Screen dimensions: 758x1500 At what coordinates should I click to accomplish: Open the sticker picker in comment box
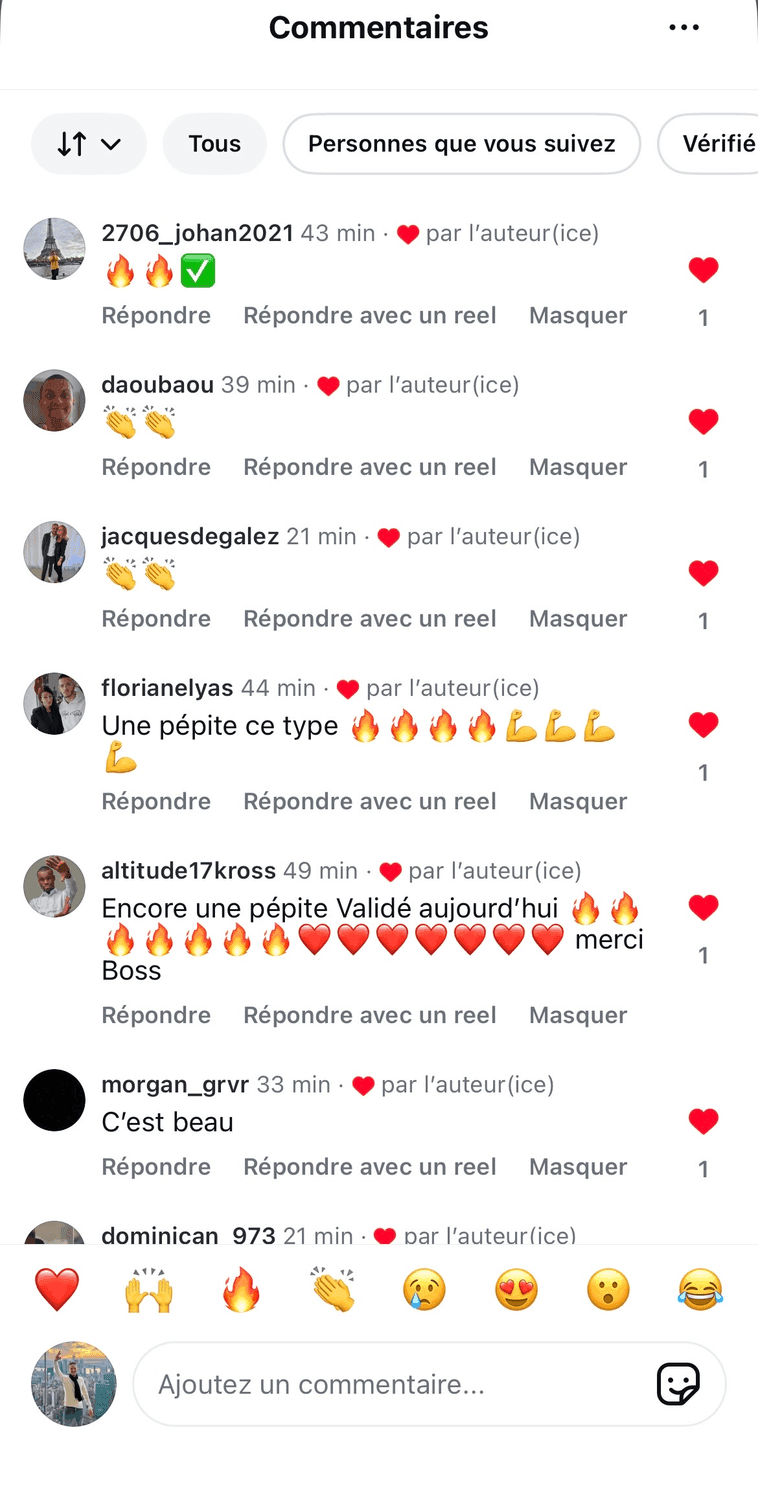click(x=677, y=1385)
